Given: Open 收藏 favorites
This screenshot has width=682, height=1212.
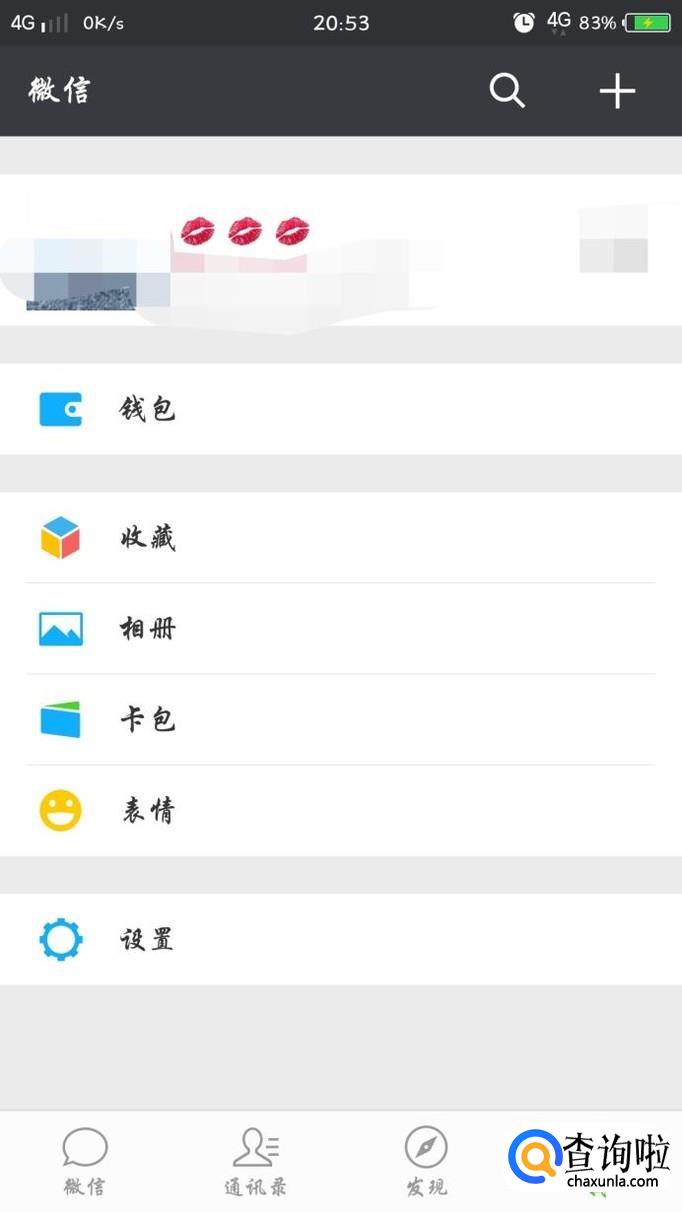Looking at the screenshot, I should 340,538.
